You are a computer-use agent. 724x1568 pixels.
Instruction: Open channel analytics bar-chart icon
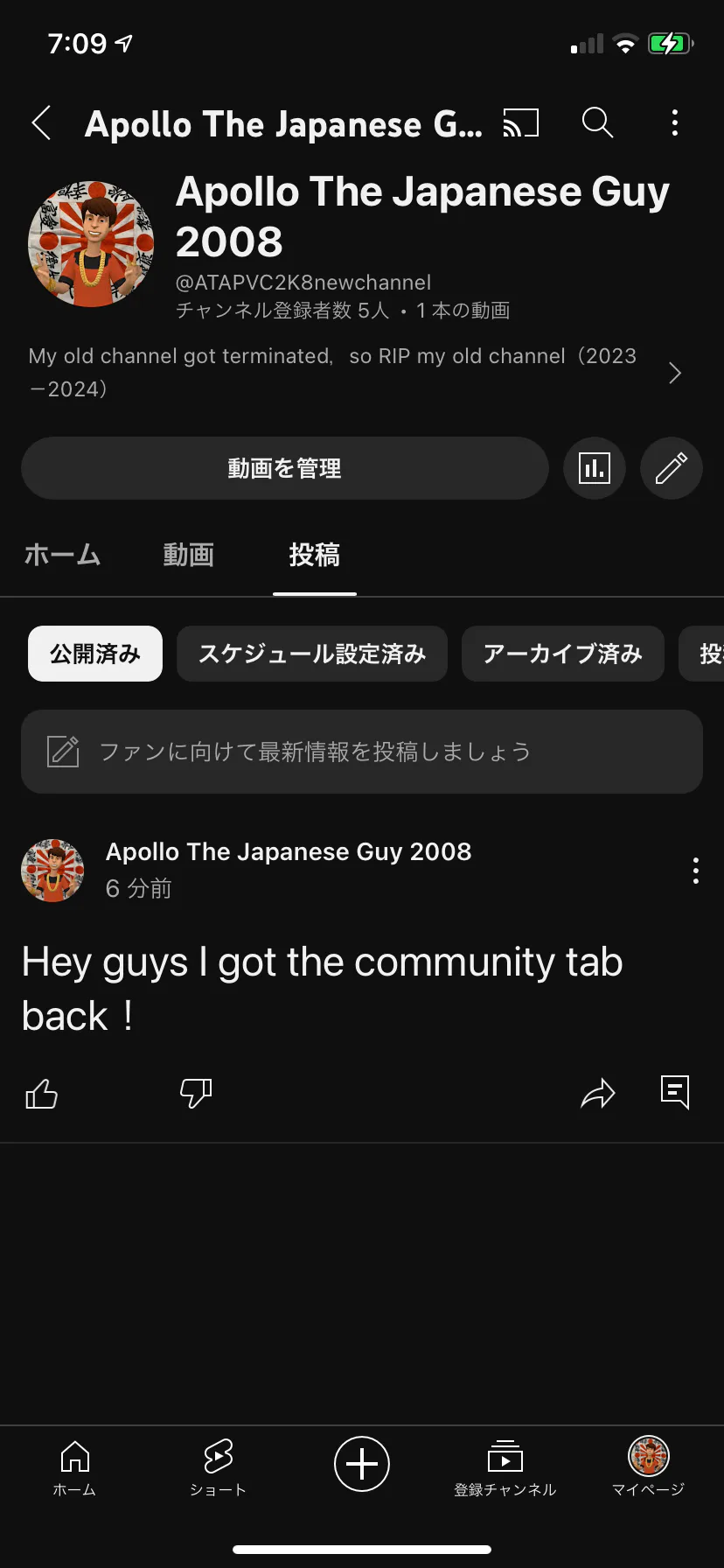click(595, 469)
